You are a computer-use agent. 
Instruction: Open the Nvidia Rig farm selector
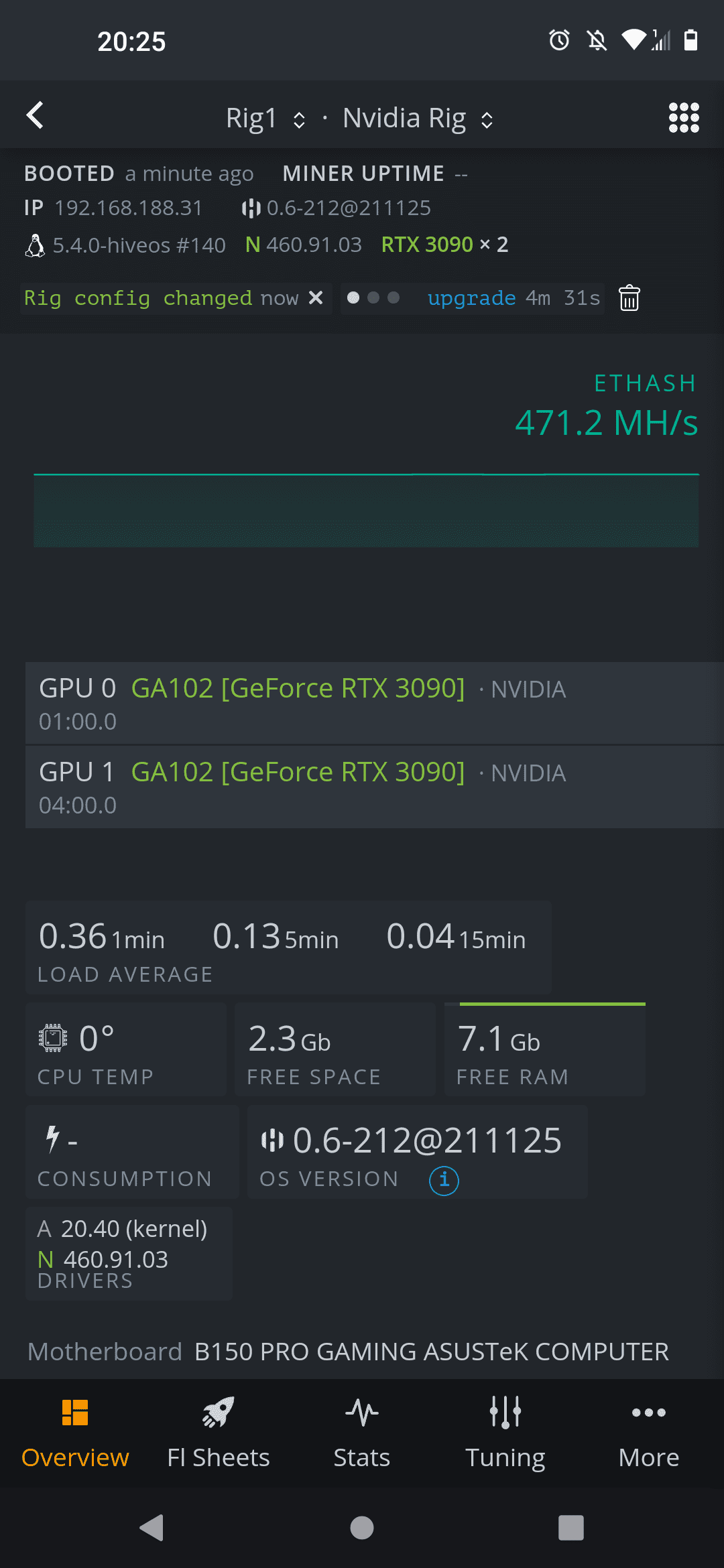pyautogui.click(x=418, y=118)
